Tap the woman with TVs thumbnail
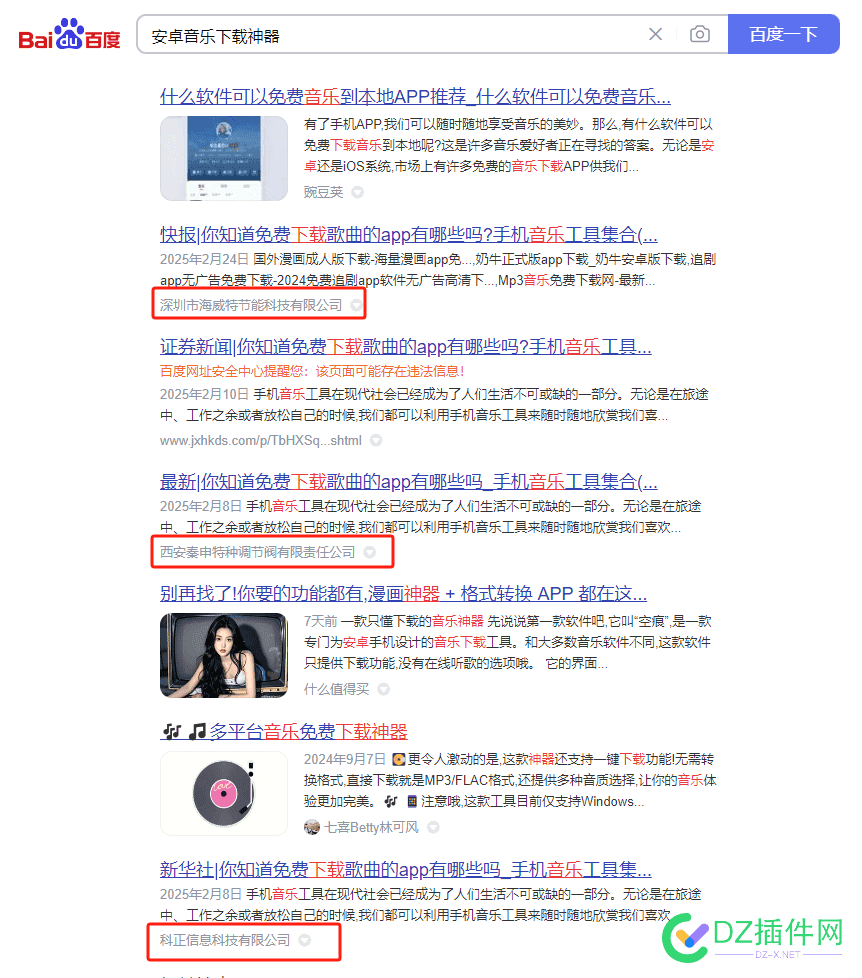Viewport: 862px width, 978px height. [x=225, y=656]
